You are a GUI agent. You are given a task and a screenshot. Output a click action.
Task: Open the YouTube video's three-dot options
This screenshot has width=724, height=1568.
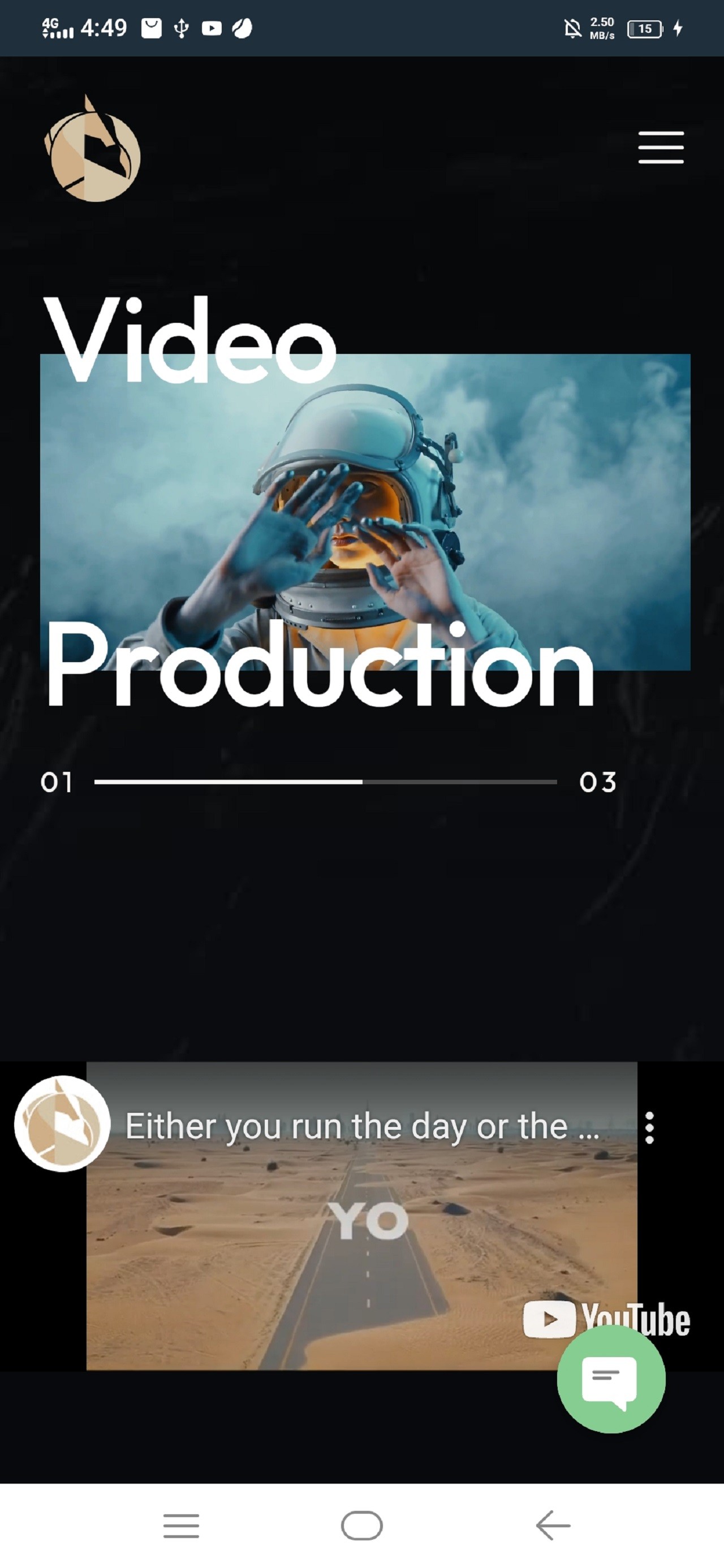coord(649,1128)
